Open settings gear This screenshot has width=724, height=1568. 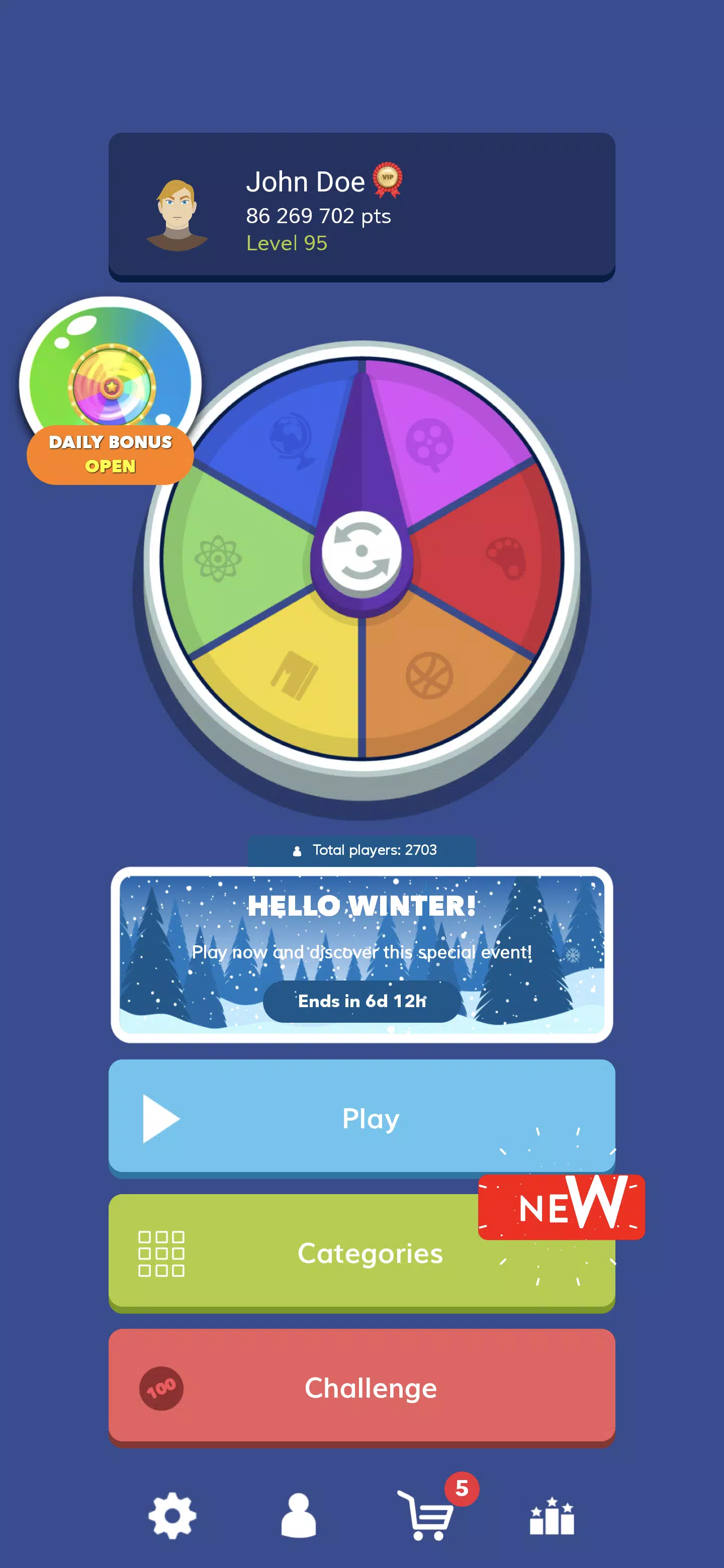coord(172,1515)
